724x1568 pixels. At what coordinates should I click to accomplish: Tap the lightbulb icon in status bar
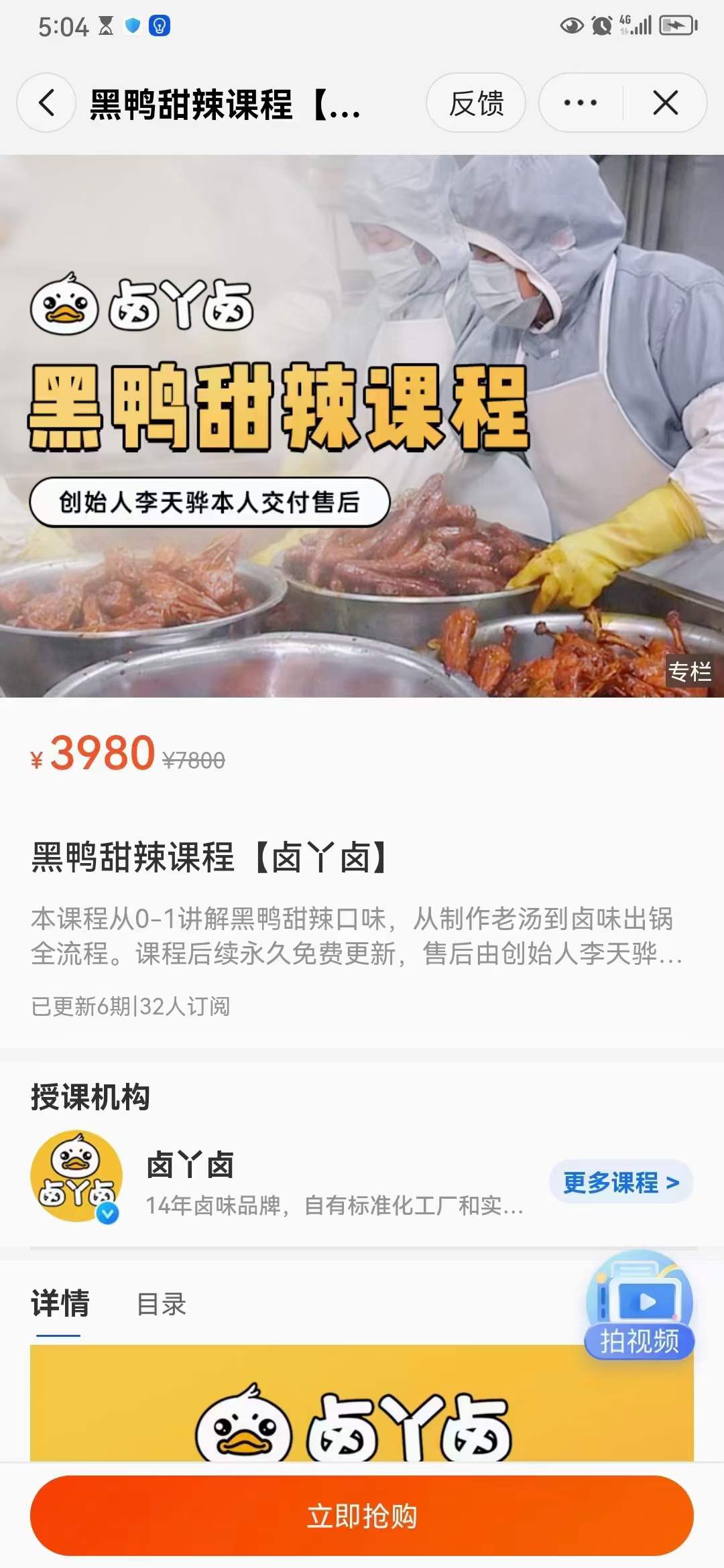[159, 24]
